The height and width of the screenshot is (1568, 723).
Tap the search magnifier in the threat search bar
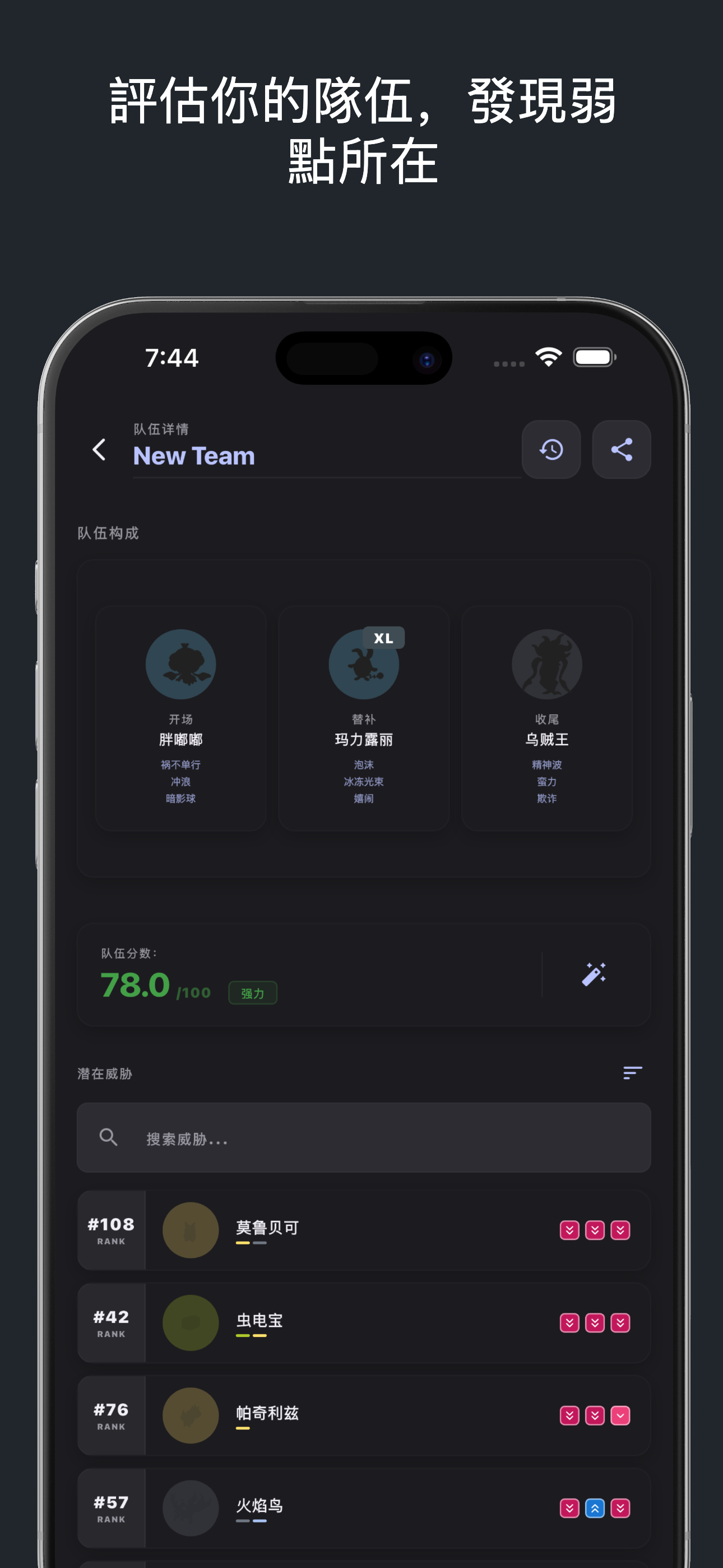click(109, 1138)
